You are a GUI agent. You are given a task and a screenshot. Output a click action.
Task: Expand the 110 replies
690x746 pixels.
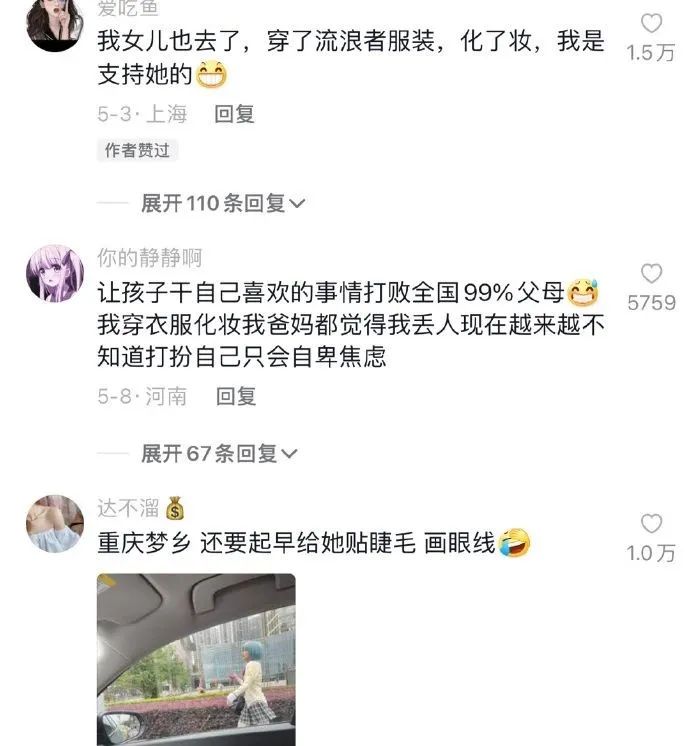(222, 203)
